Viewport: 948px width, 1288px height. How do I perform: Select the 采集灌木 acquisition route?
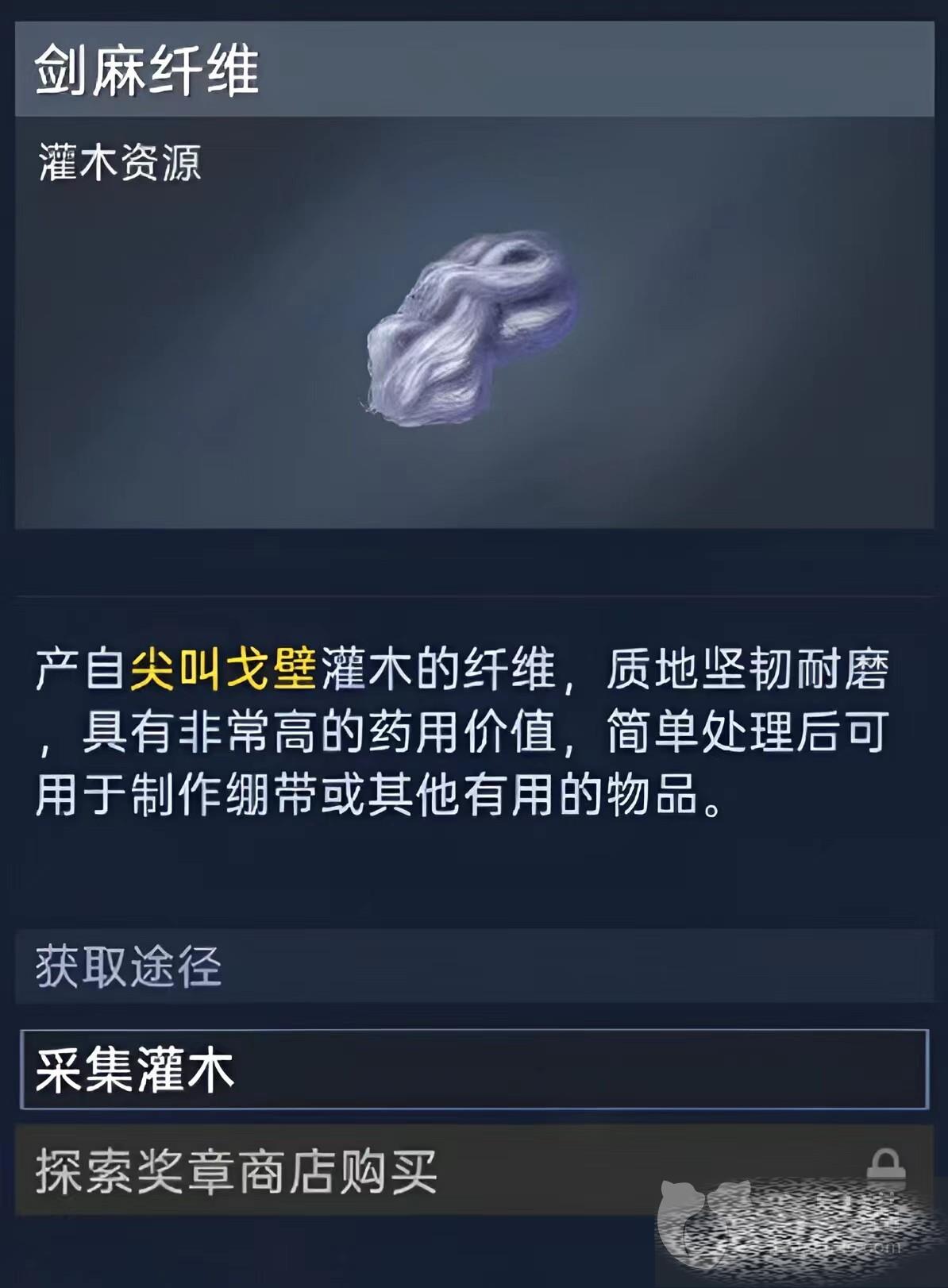click(x=473, y=1069)
